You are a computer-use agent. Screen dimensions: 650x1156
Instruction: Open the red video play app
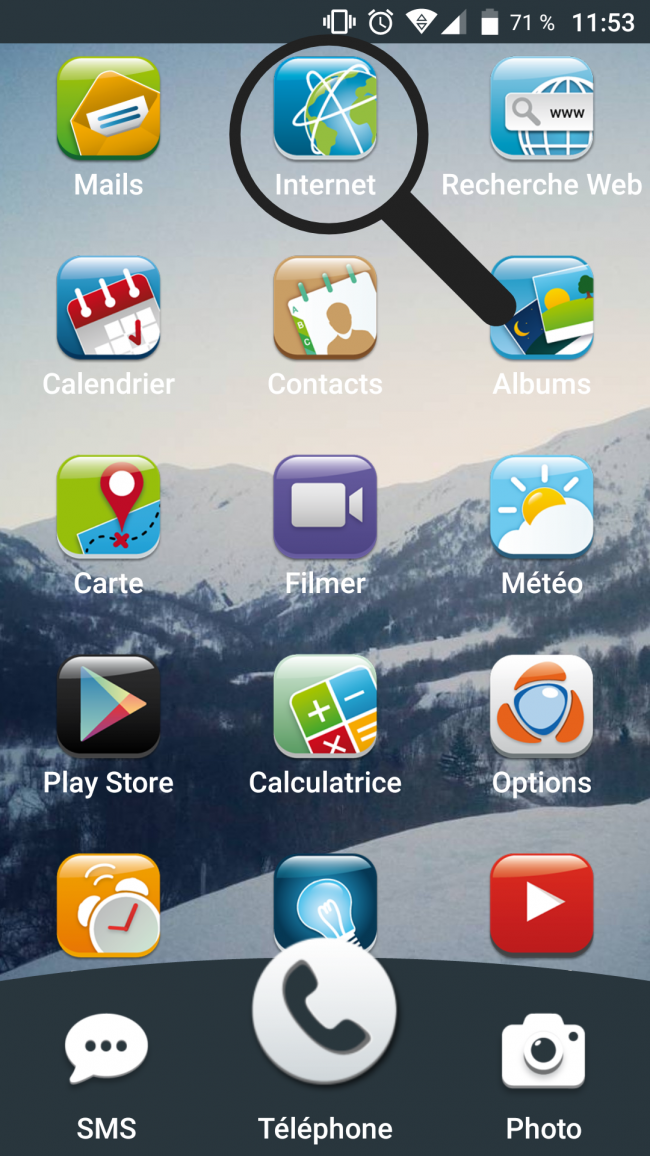coord(541,905)
